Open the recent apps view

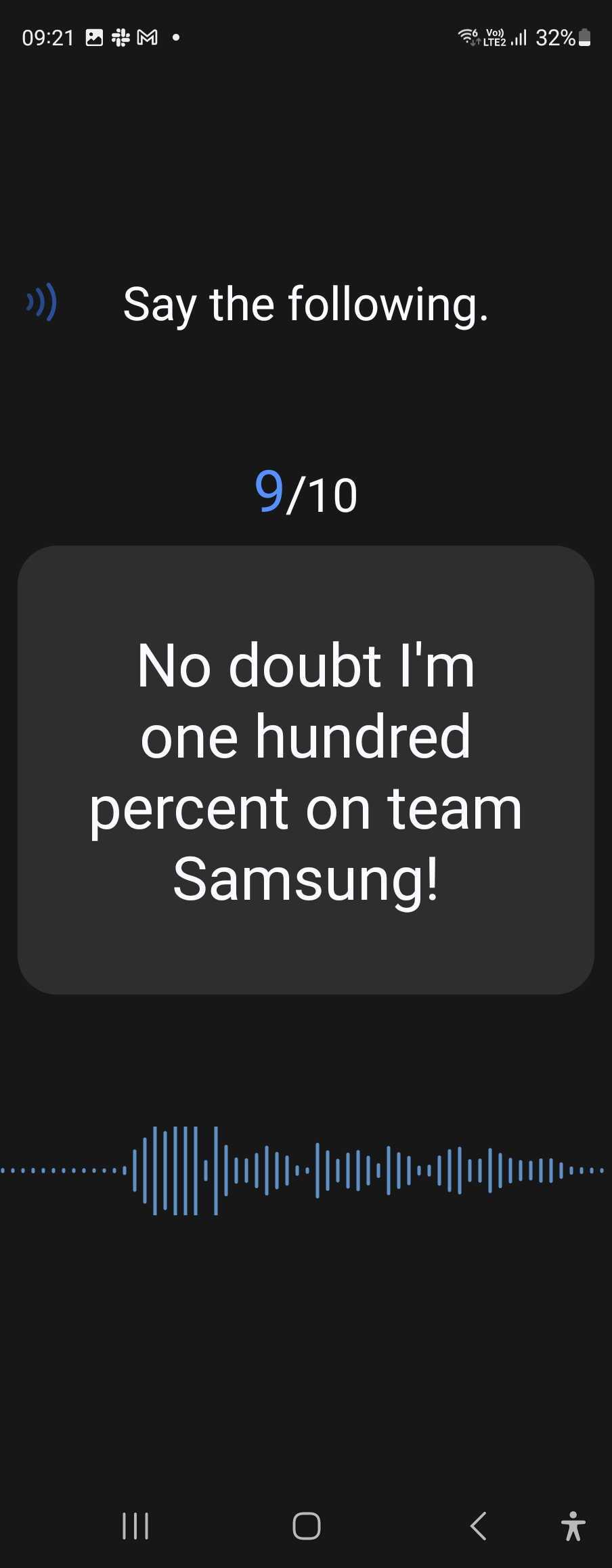pyautogui.click(x=135, y=1526)
